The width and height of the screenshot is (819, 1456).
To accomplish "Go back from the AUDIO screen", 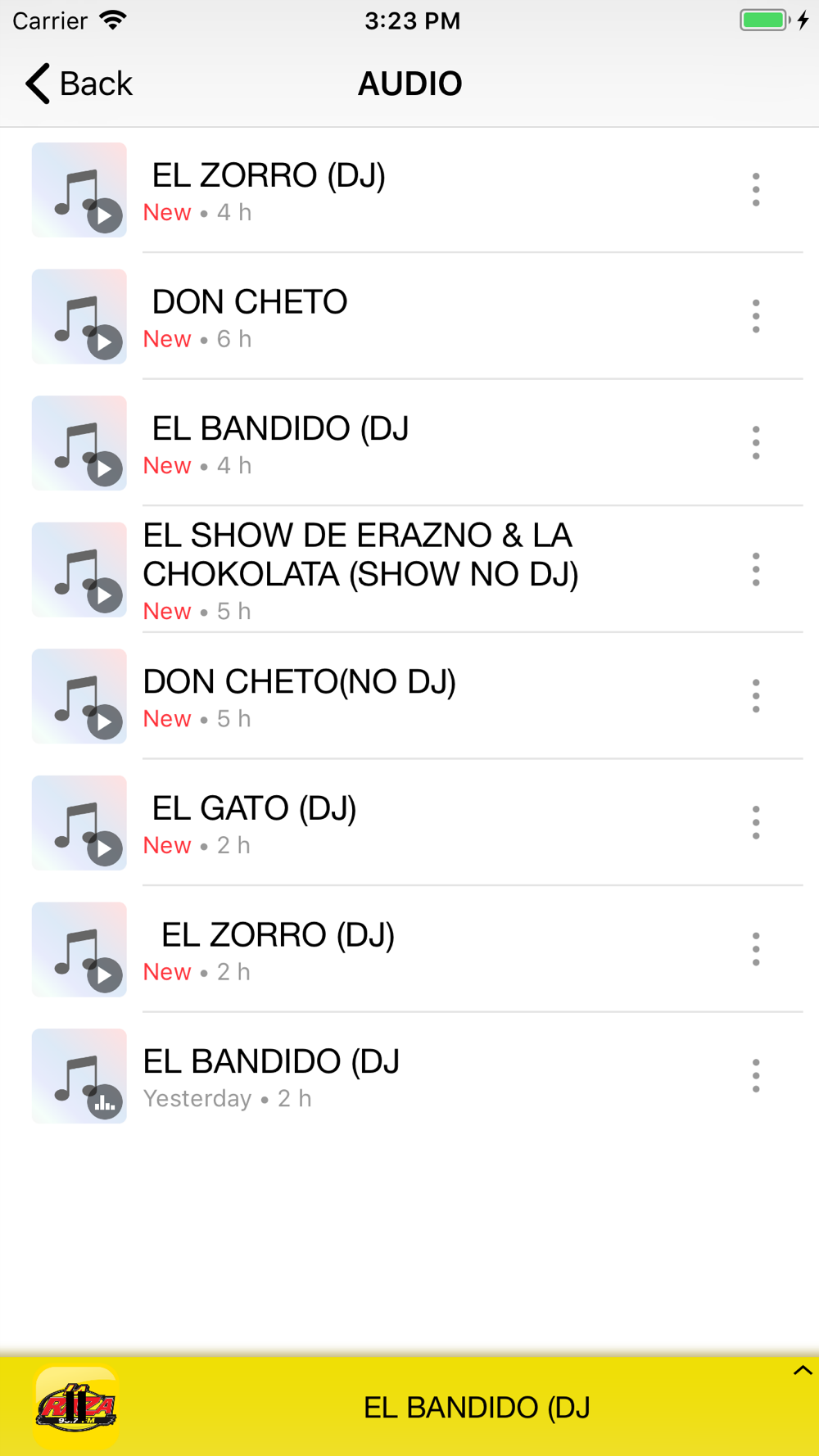I will [x=79, y=84].
